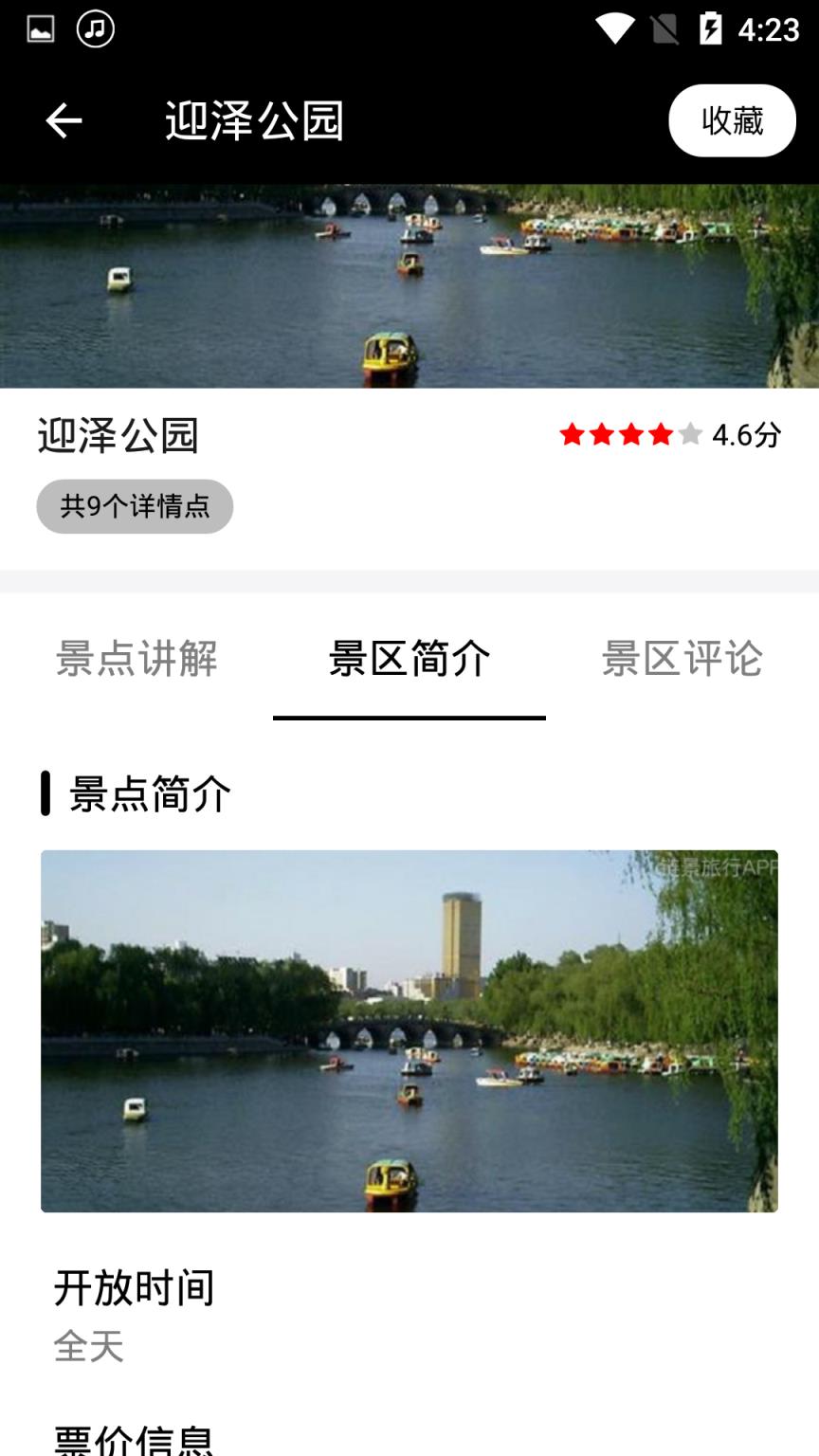Switch to the 景区评论 tab
The image size is (819, 1456).
(x=682, y=661)
